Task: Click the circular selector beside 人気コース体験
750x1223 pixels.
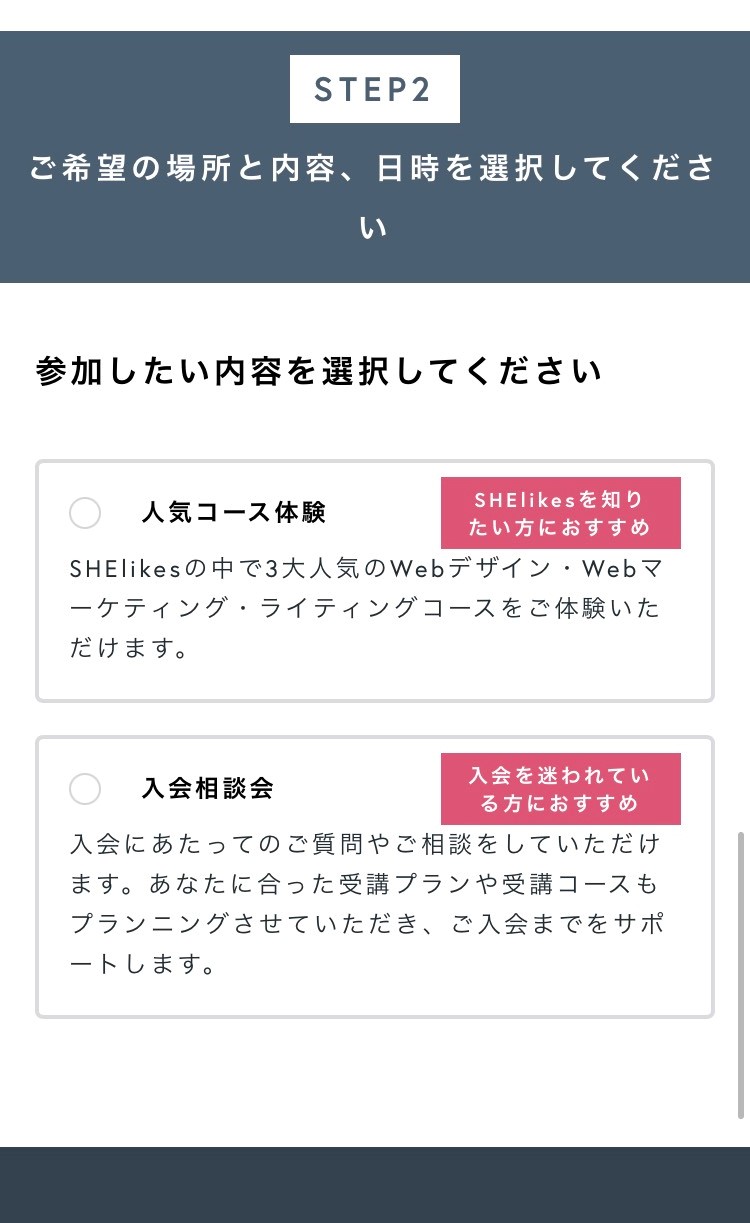Action: [85, 513]
